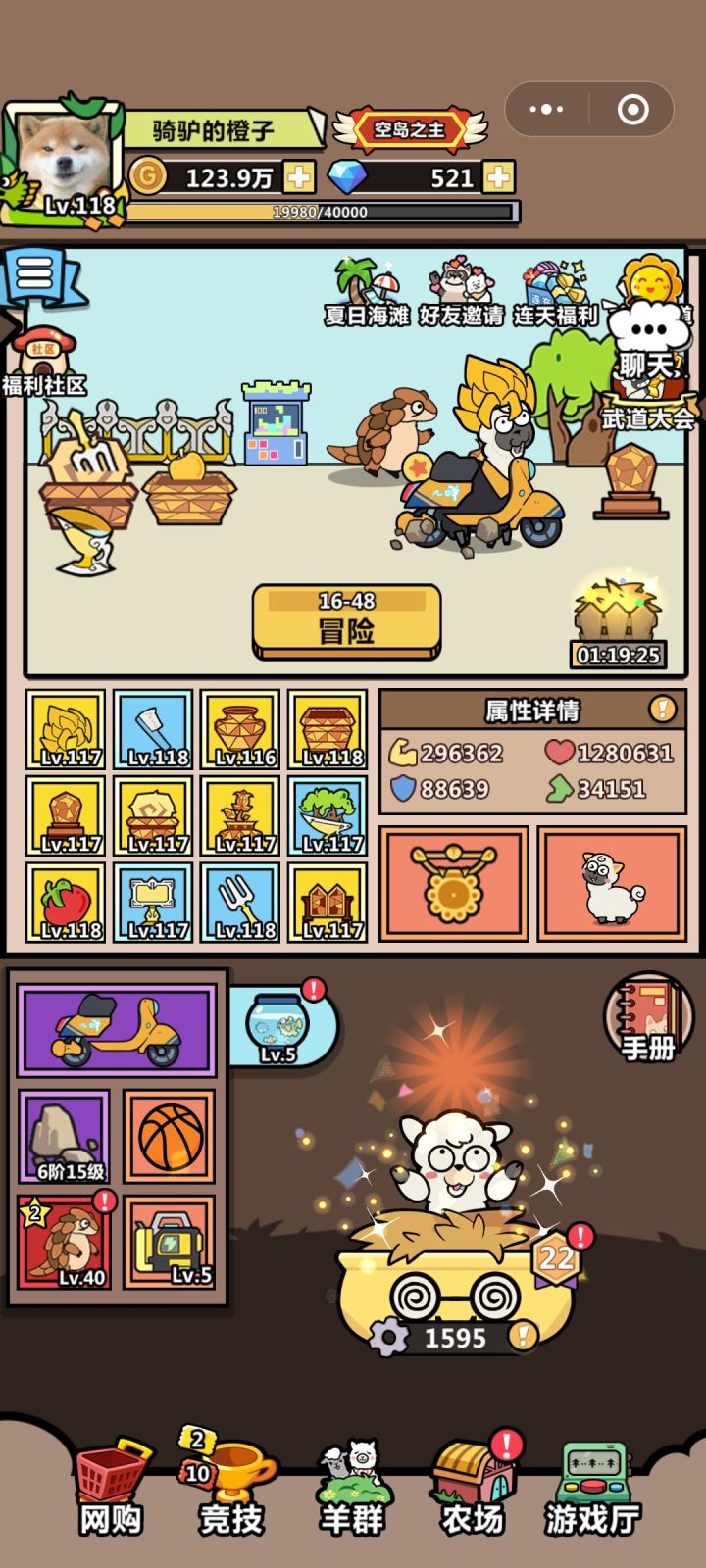Open 好友邀请 friend invitation
Screen dimensions: 706x1568
(461, 284)
